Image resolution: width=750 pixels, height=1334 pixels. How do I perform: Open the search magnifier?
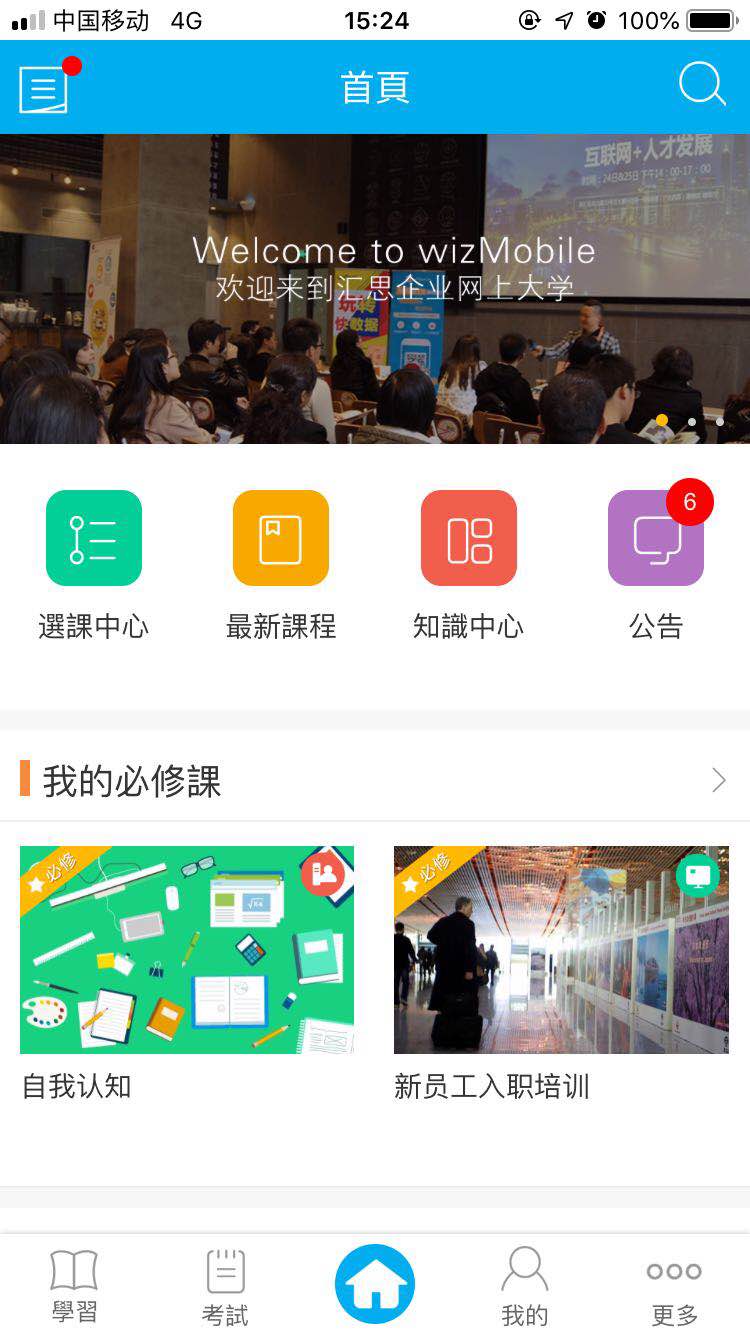tap(701, 85)
